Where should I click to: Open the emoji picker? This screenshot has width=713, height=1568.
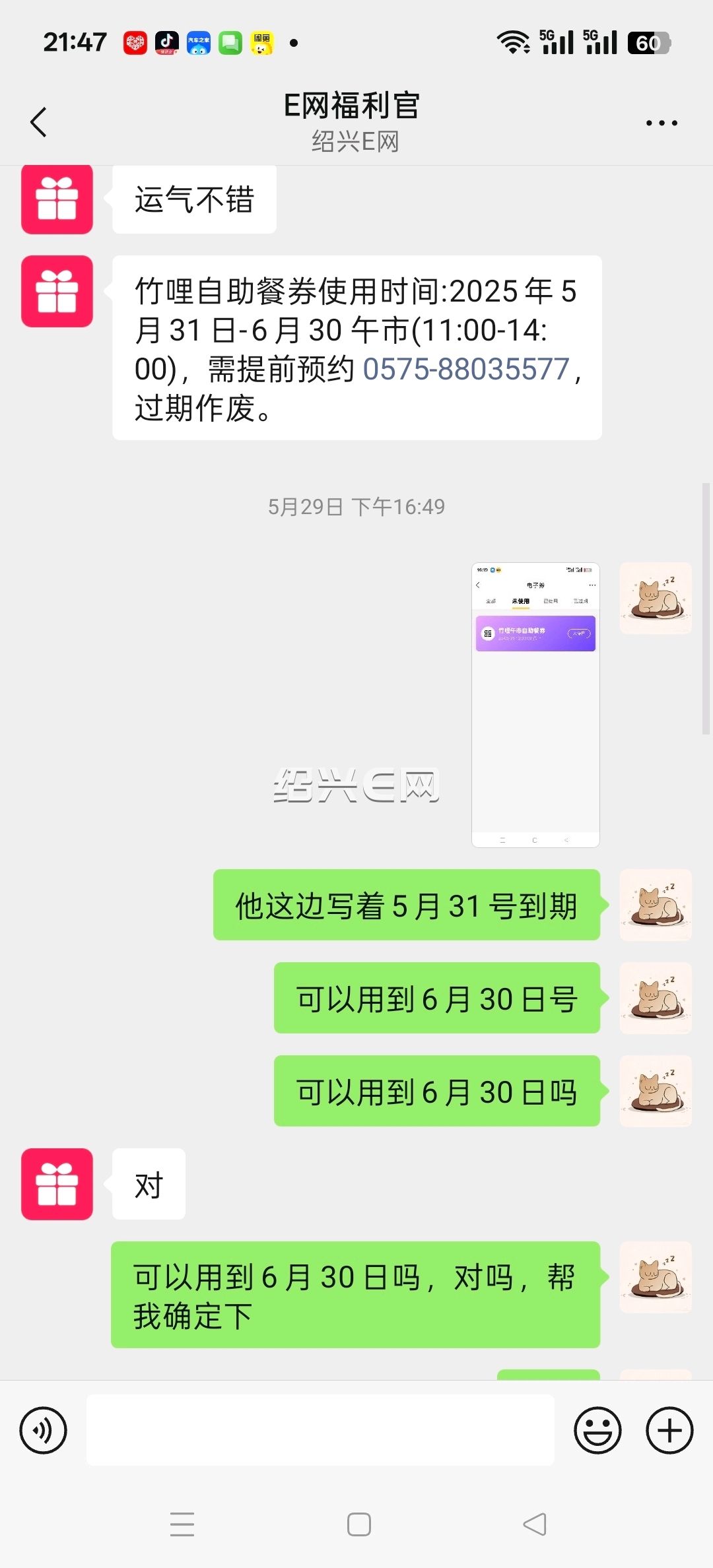click(x=597, y=1430)
